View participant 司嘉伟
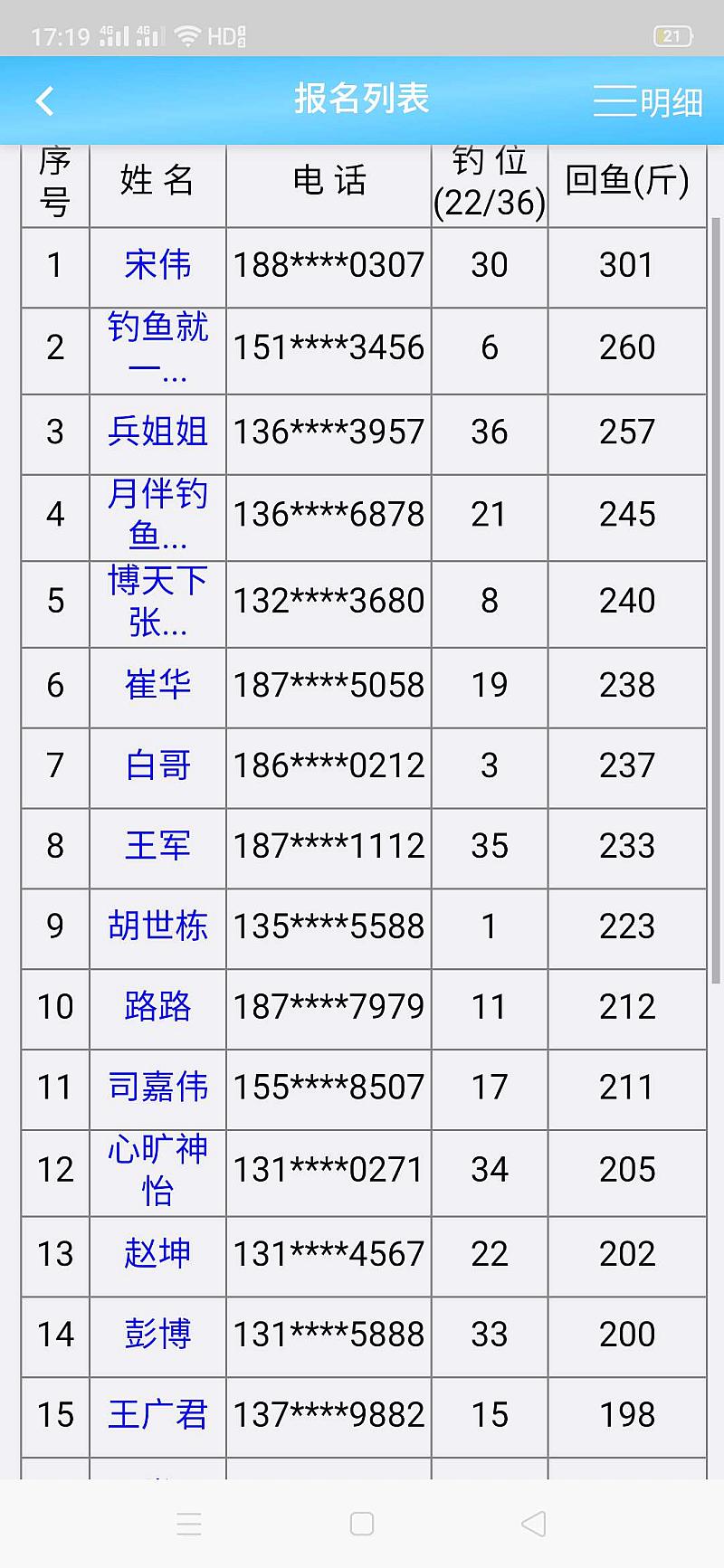724x1568 pixels. pyautogui.click(x=157, y=1088)
